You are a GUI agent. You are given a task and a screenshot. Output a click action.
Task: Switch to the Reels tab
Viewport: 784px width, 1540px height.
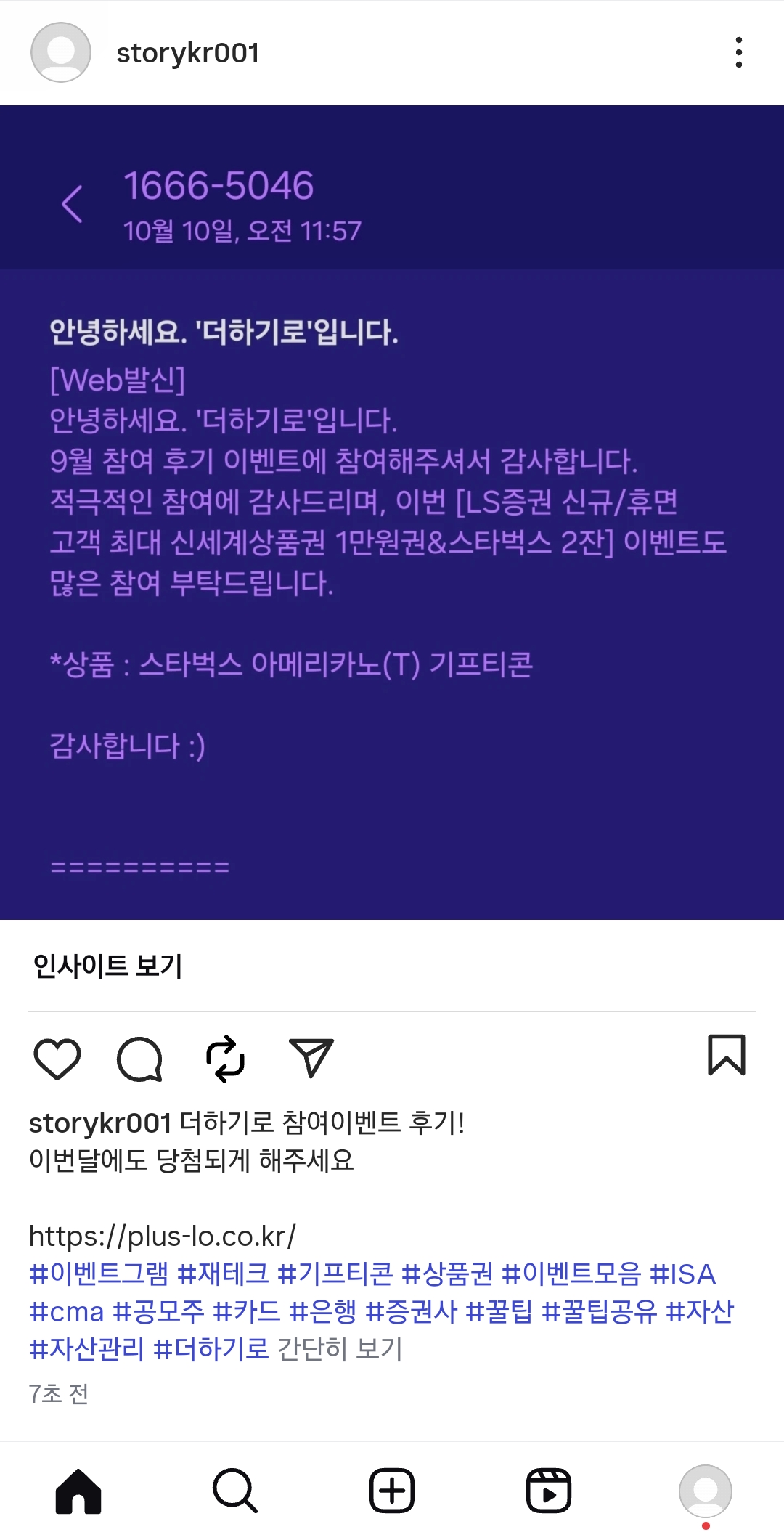tap(549, 1491)
